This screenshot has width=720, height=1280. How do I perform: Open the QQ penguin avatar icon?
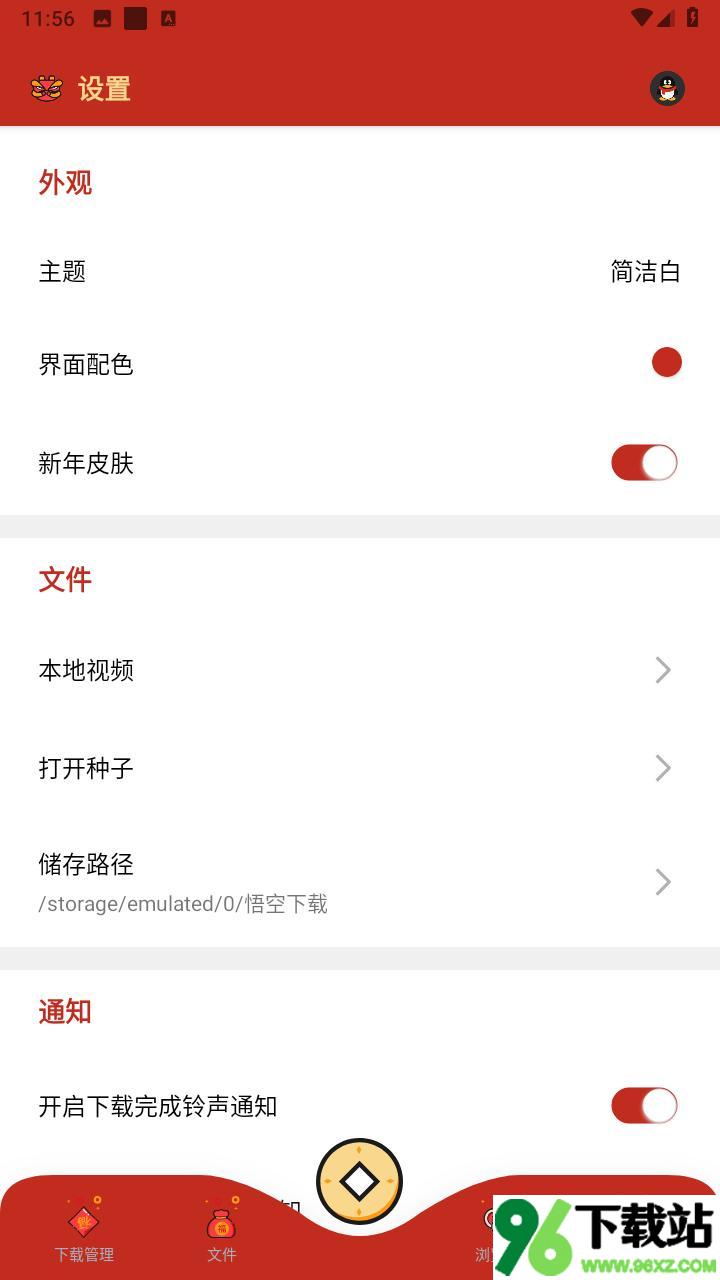coord(667,89)
